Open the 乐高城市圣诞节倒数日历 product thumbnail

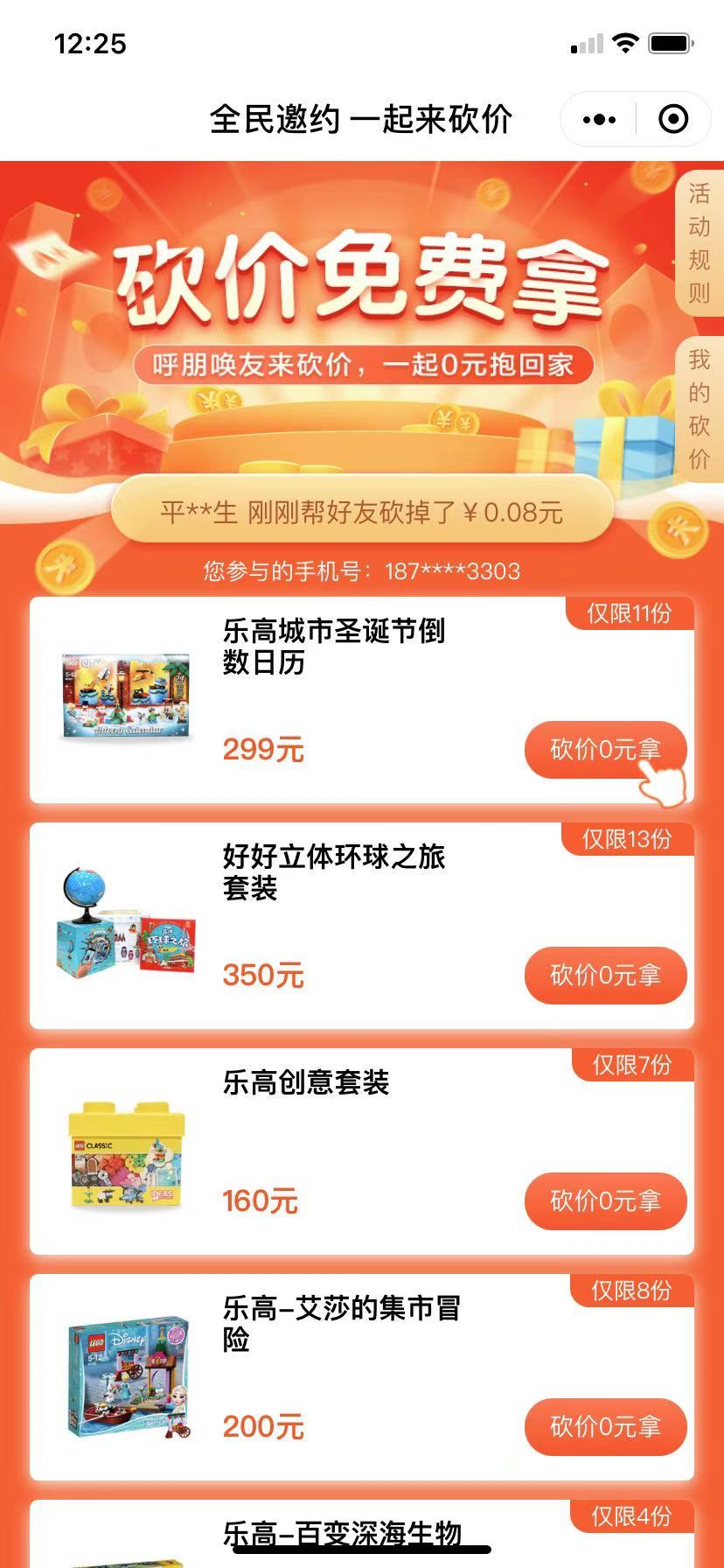(128, 696)
